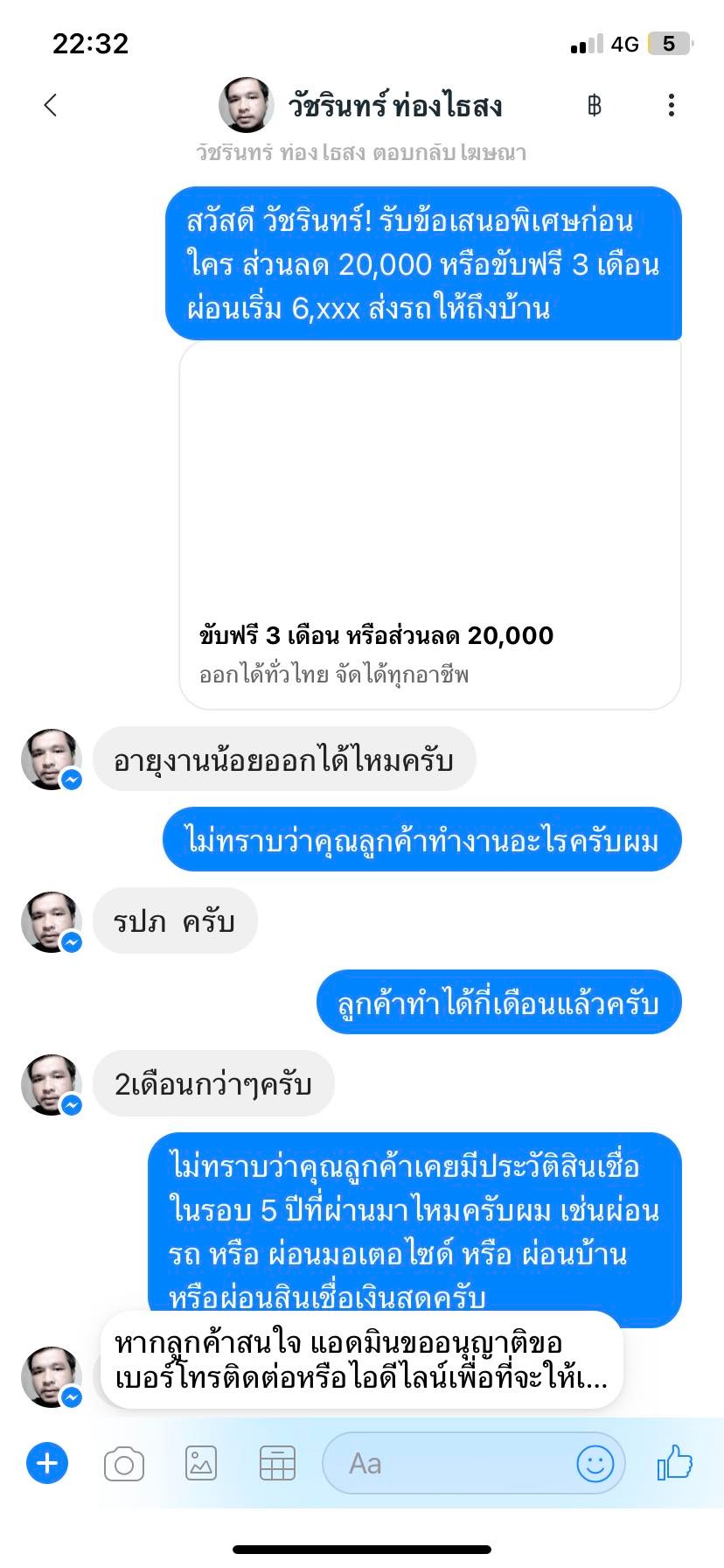Open the Baht payment icon
724x1568 pixels.
[595, 106]
